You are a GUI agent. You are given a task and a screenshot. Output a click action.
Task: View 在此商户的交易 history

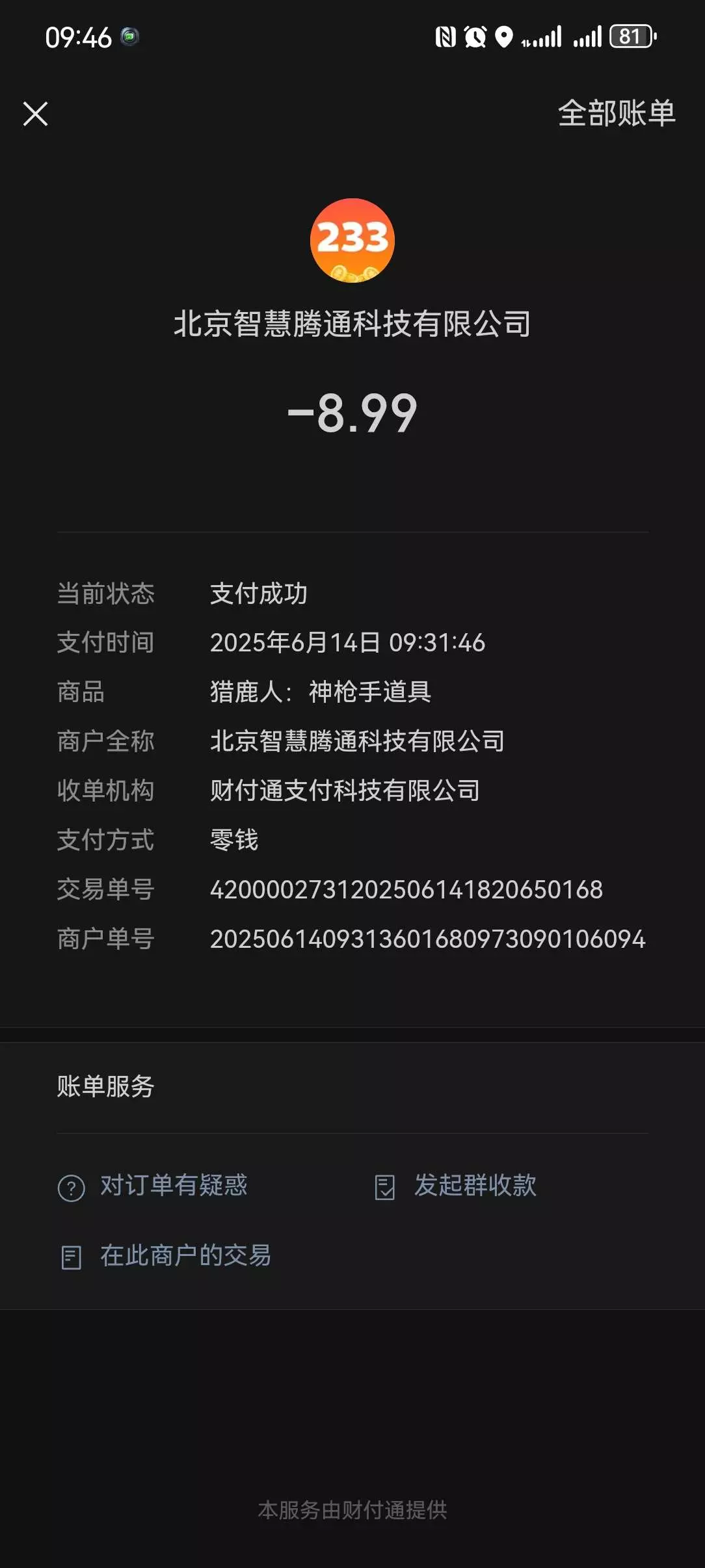pyautogui.click(x=165, y=1256)
